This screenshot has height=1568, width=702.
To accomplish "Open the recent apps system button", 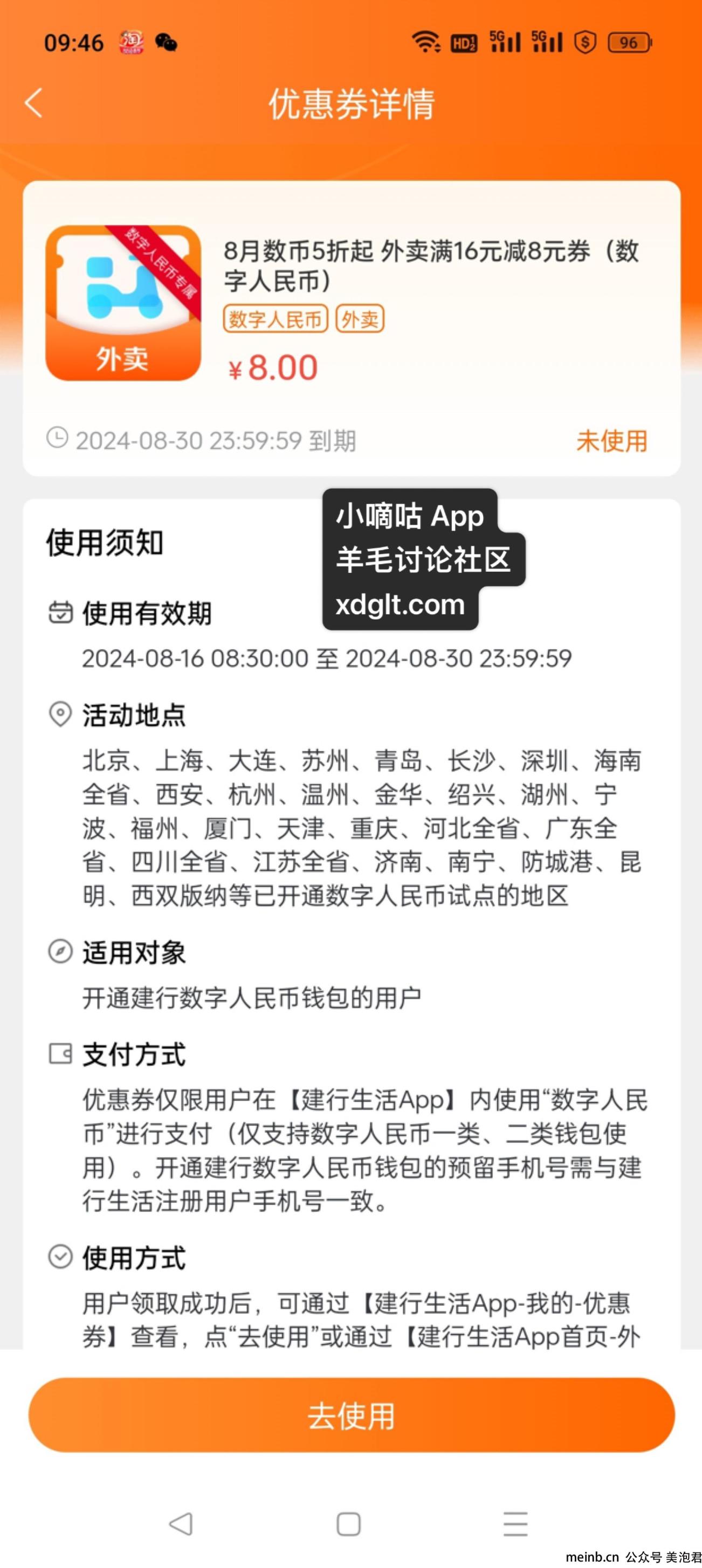I will pyautogui.click(x=515, y=1524).
